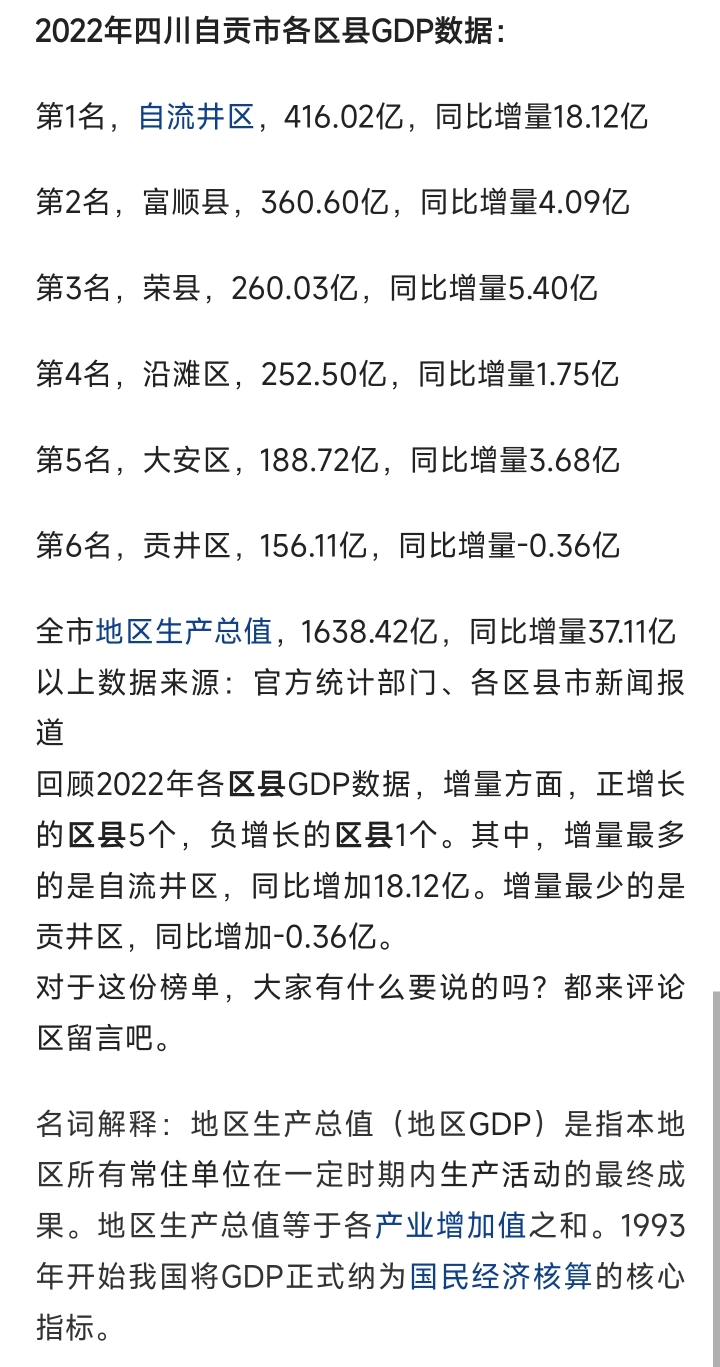This screenshot has height=1367, width=720.
Task: Open the 地区生产总值 link
Action: tap(184, 632)
